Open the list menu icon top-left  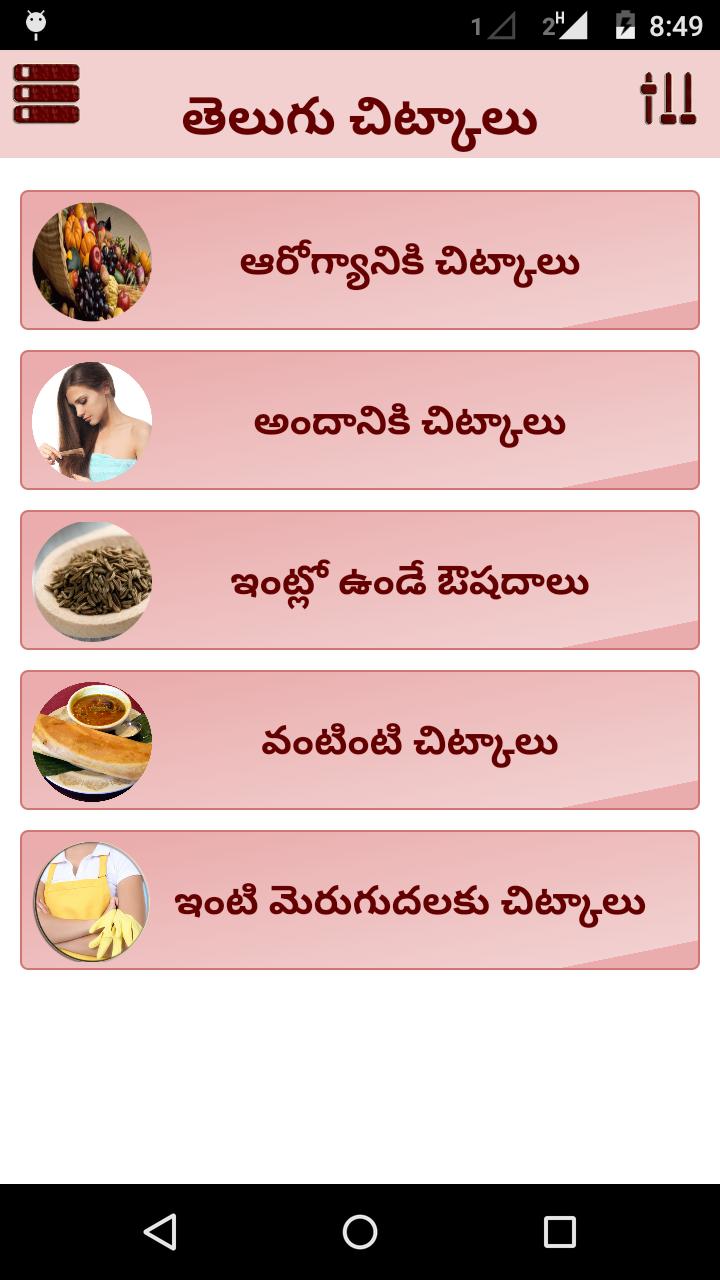[x=45, y=93]
